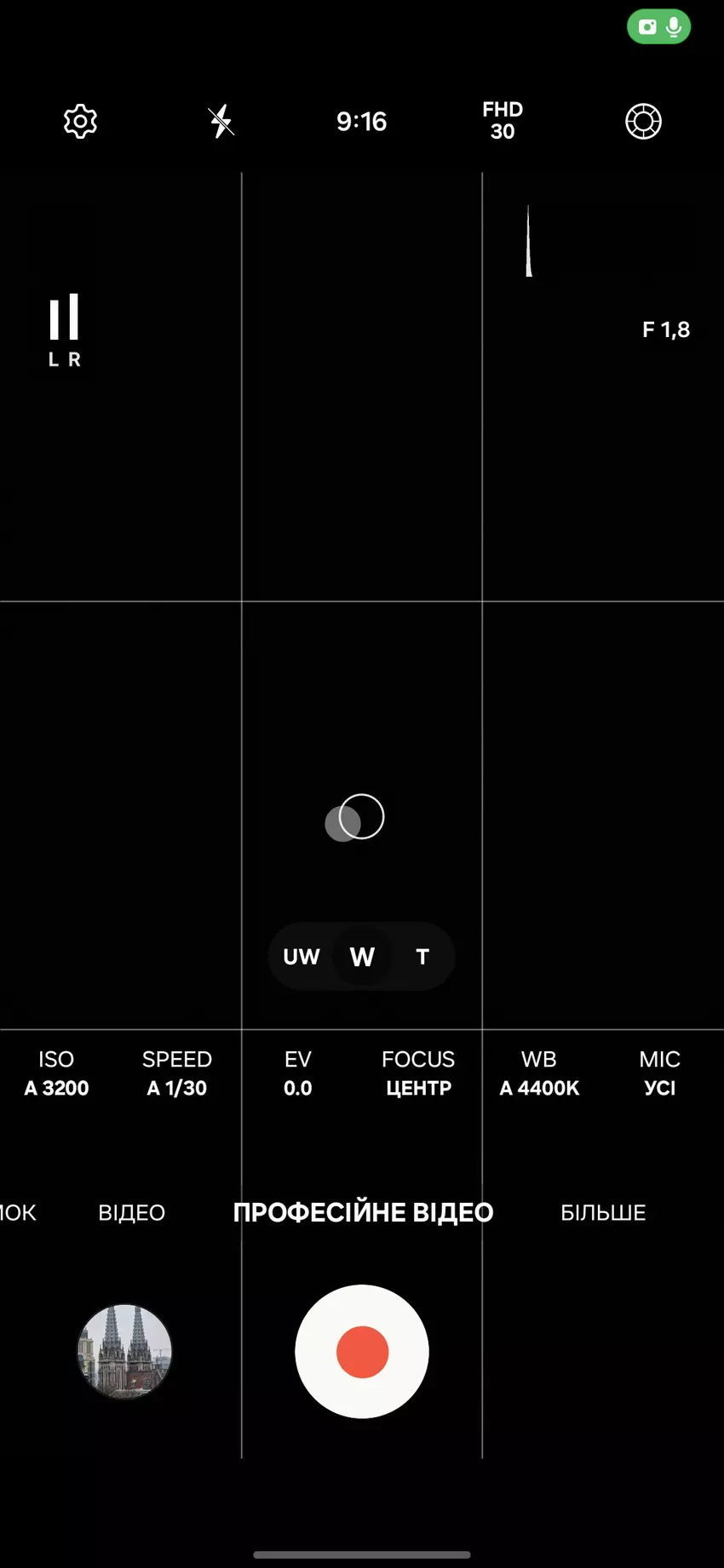Adjust EV exposure value
Screen dimensions: 724x1568
297,1073
